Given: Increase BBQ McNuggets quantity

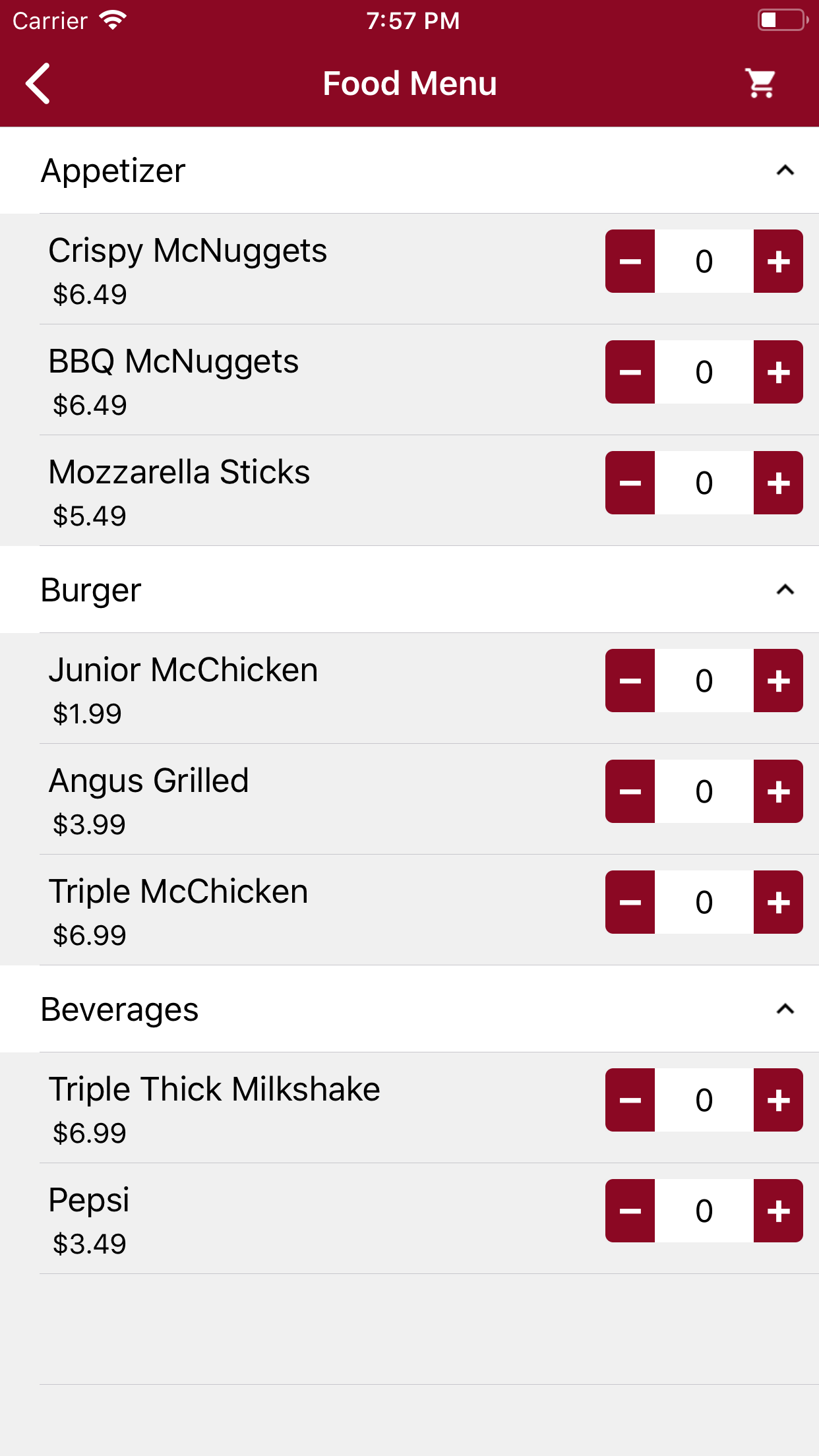Looking at the screenshot, I should click(x=778, y=373).
